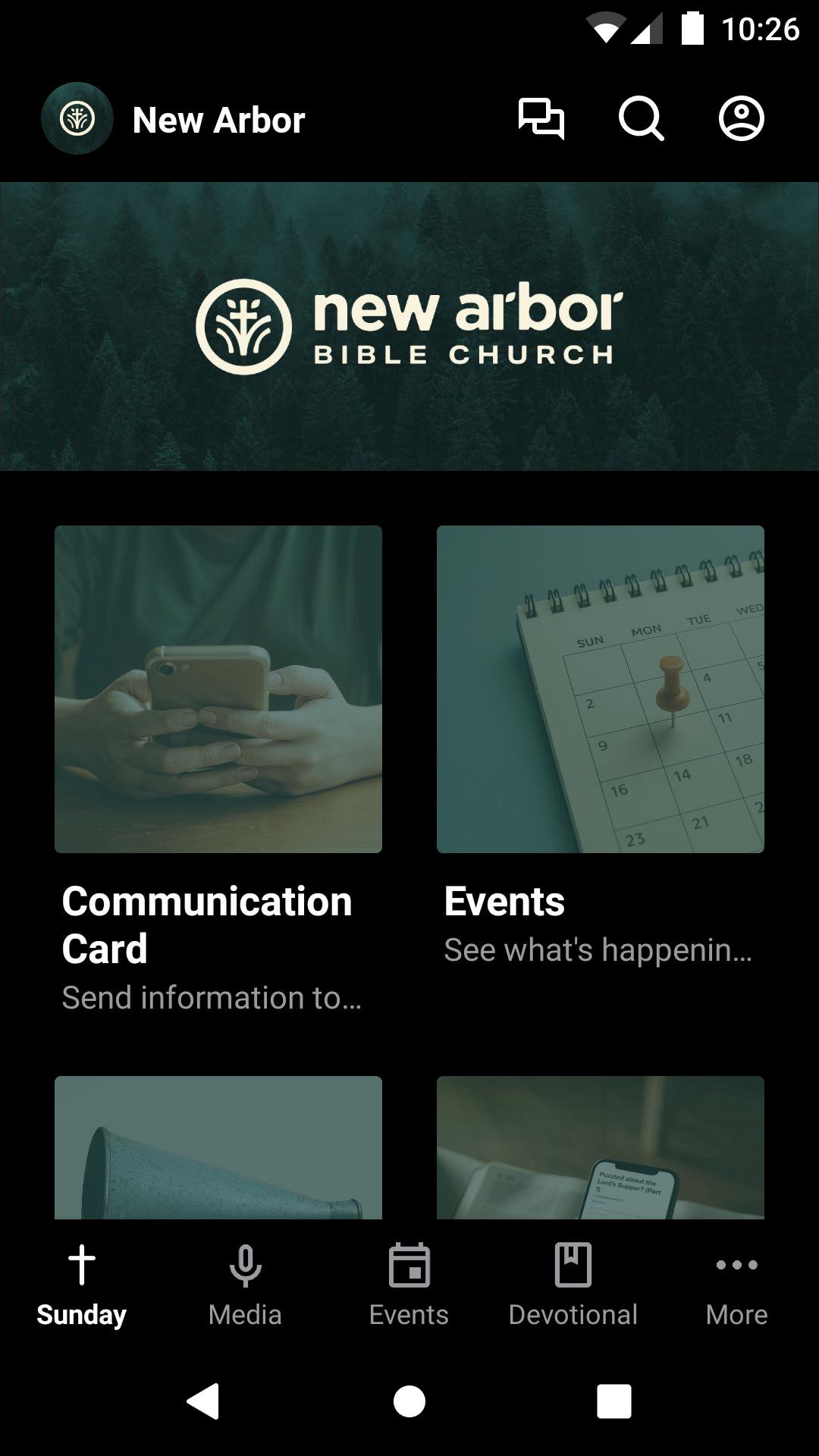
Task: Switch to the Devotional tab
Action: (x=573, y=1285)
